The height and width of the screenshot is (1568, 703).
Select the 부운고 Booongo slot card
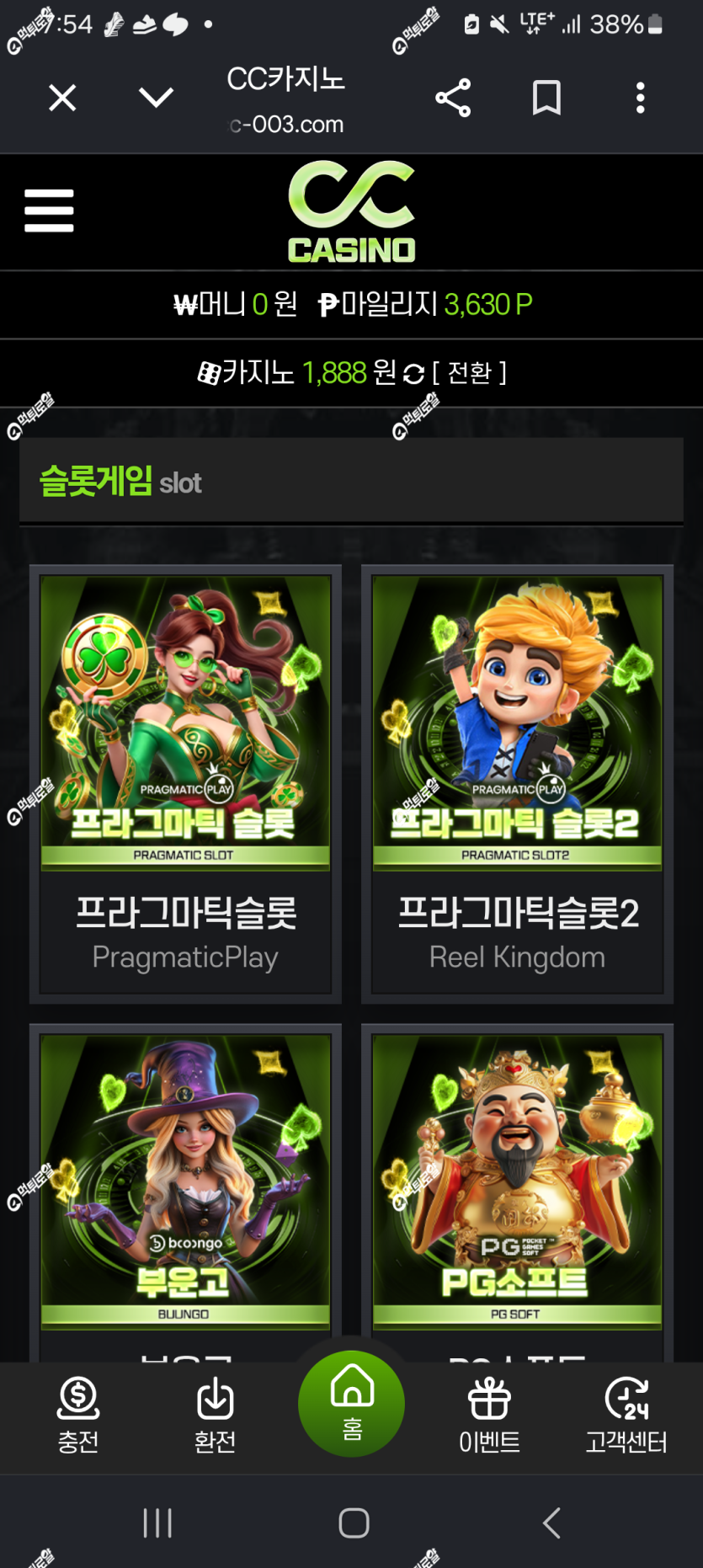185,1192
